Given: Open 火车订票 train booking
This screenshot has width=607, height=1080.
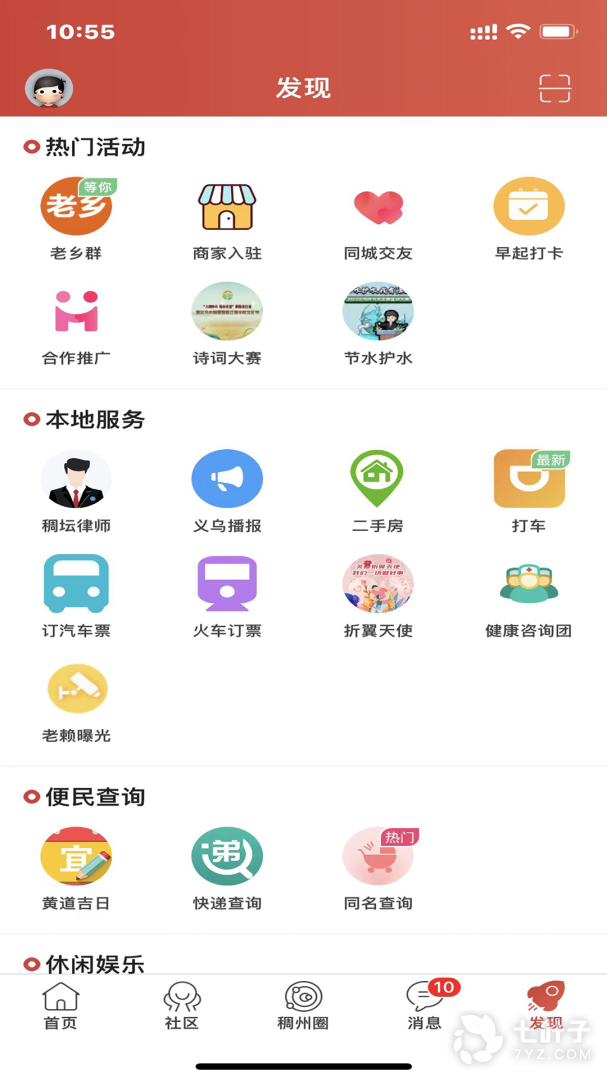Looking at the screenshot, I should pyautogui.click(x=227, y=585).
